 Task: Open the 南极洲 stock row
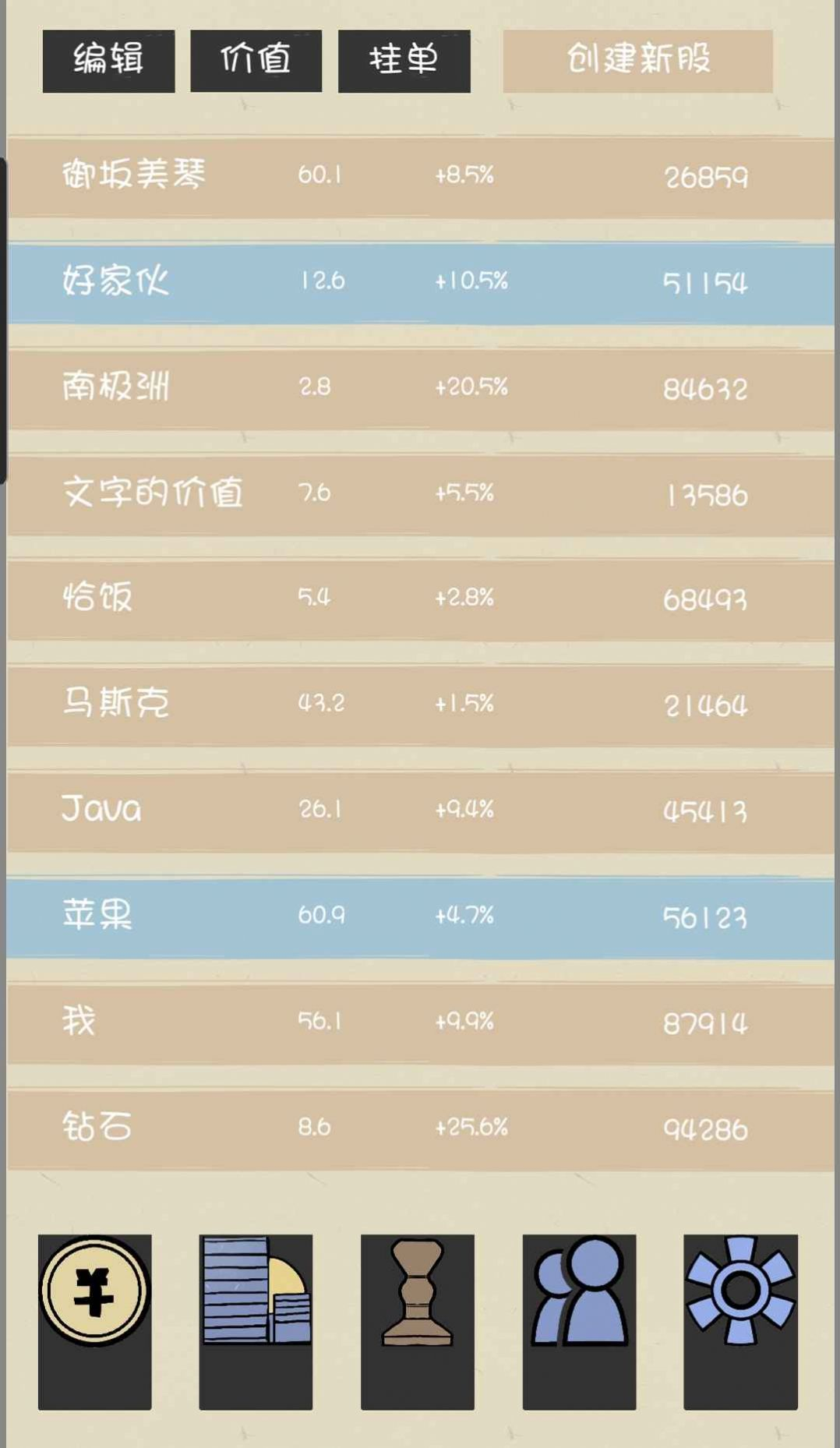point(420,388)
